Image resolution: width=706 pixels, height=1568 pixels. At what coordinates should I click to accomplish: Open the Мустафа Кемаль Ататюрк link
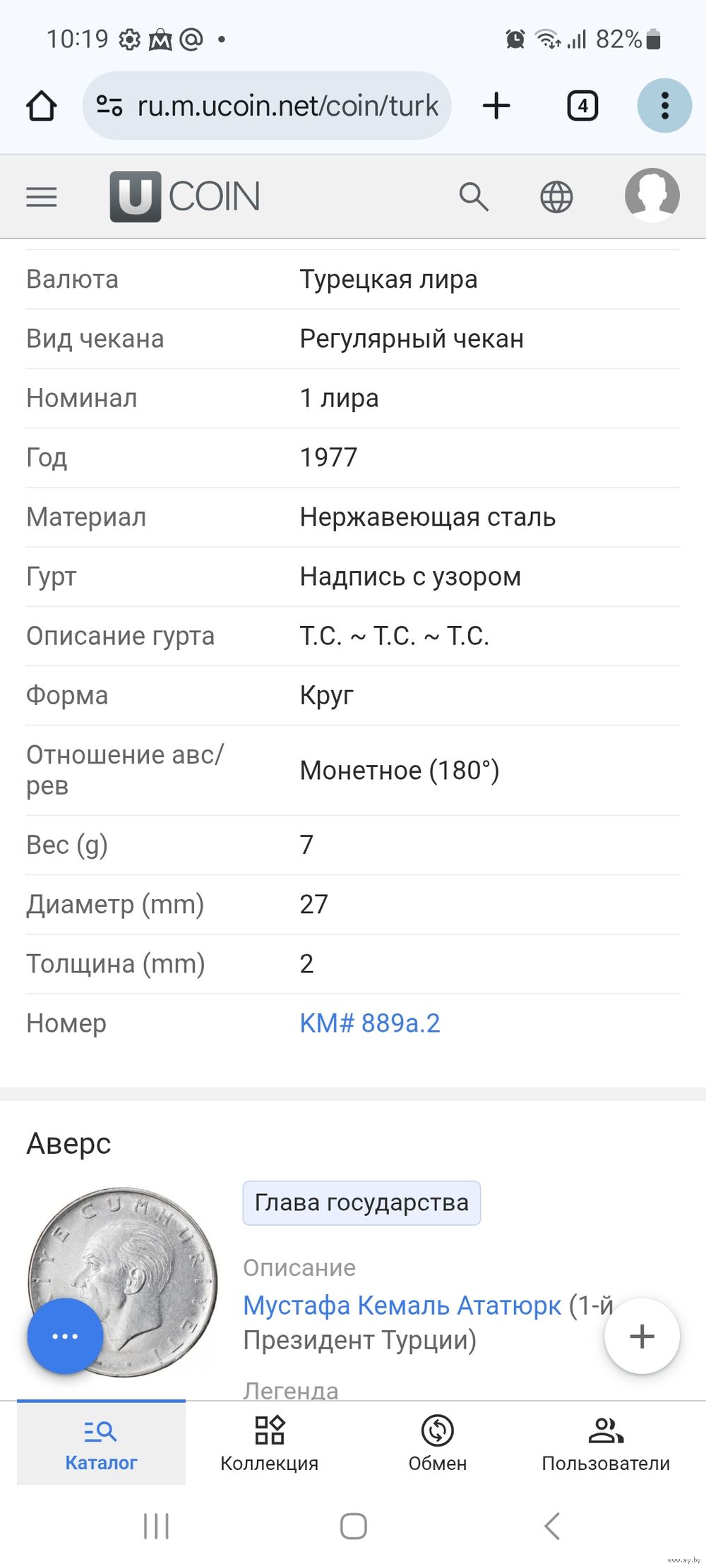tap(402, 1305)
